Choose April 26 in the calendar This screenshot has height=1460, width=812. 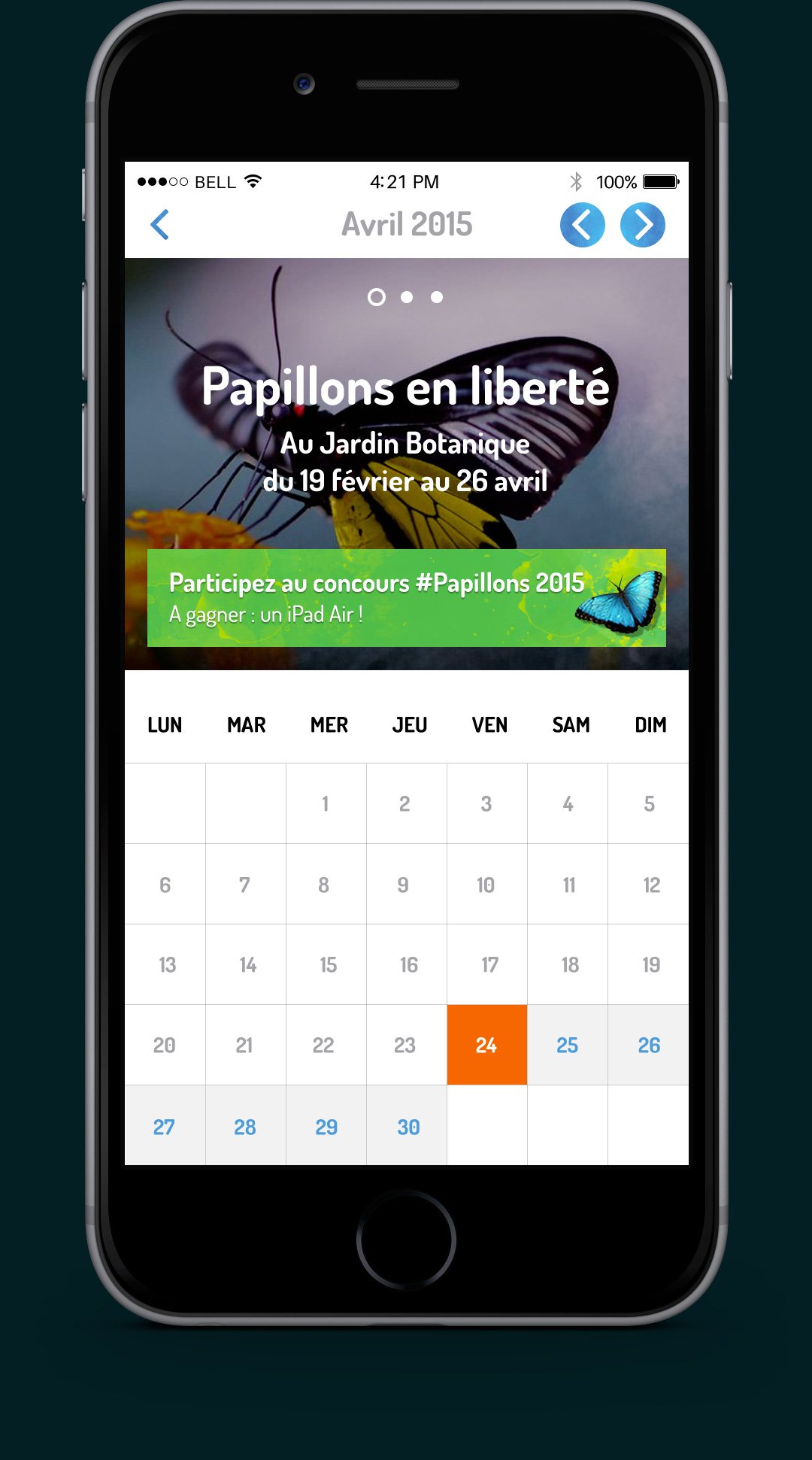[x=648, y=1045]
